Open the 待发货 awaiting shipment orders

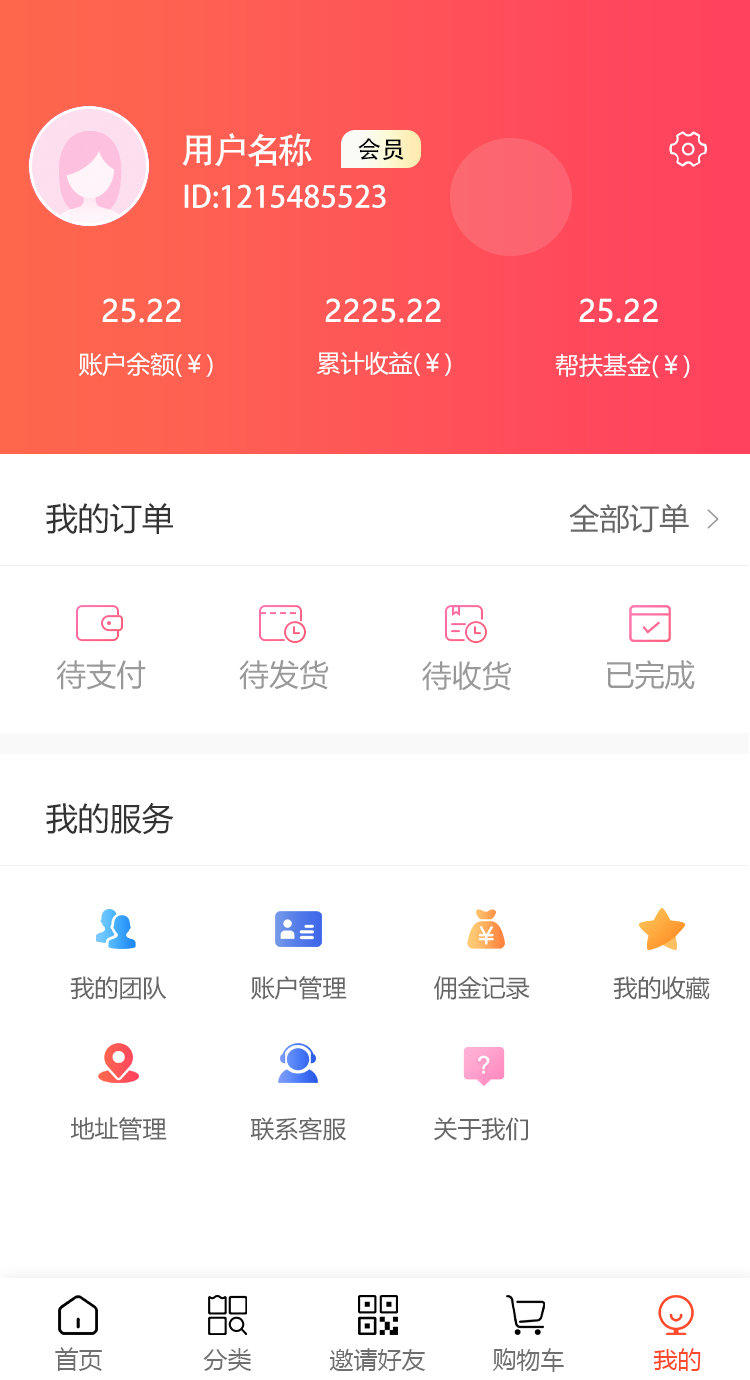283,645
